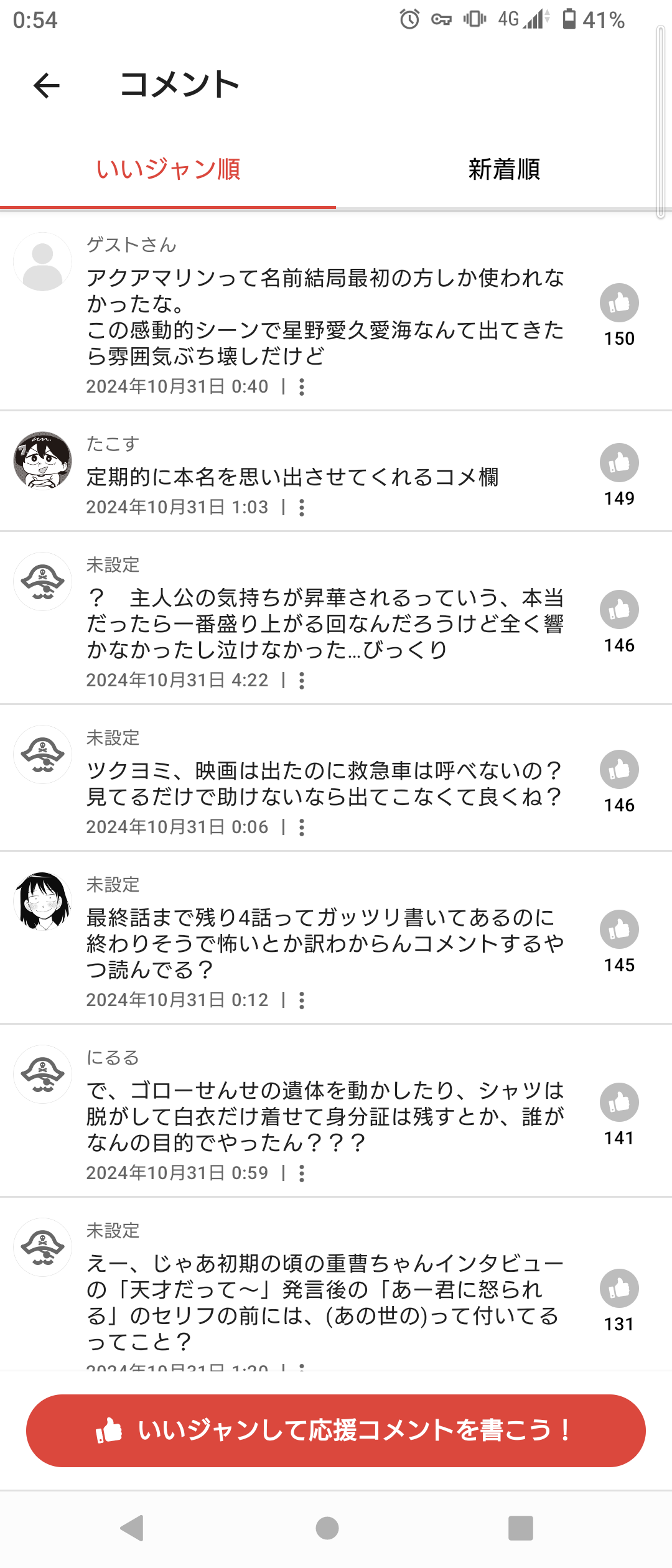Viewport: 672px width, 1568px height.
Task: Open overflow menu on ゲストさん's comment
Action: coord(302,387)
